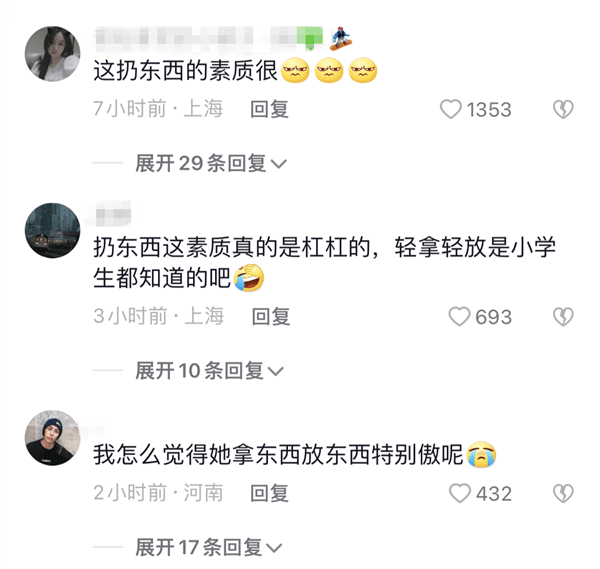This screenshot has height=569, width=600.
Task: Dislike the comment posted 3小时前
Action: click(x=564, y=317)
